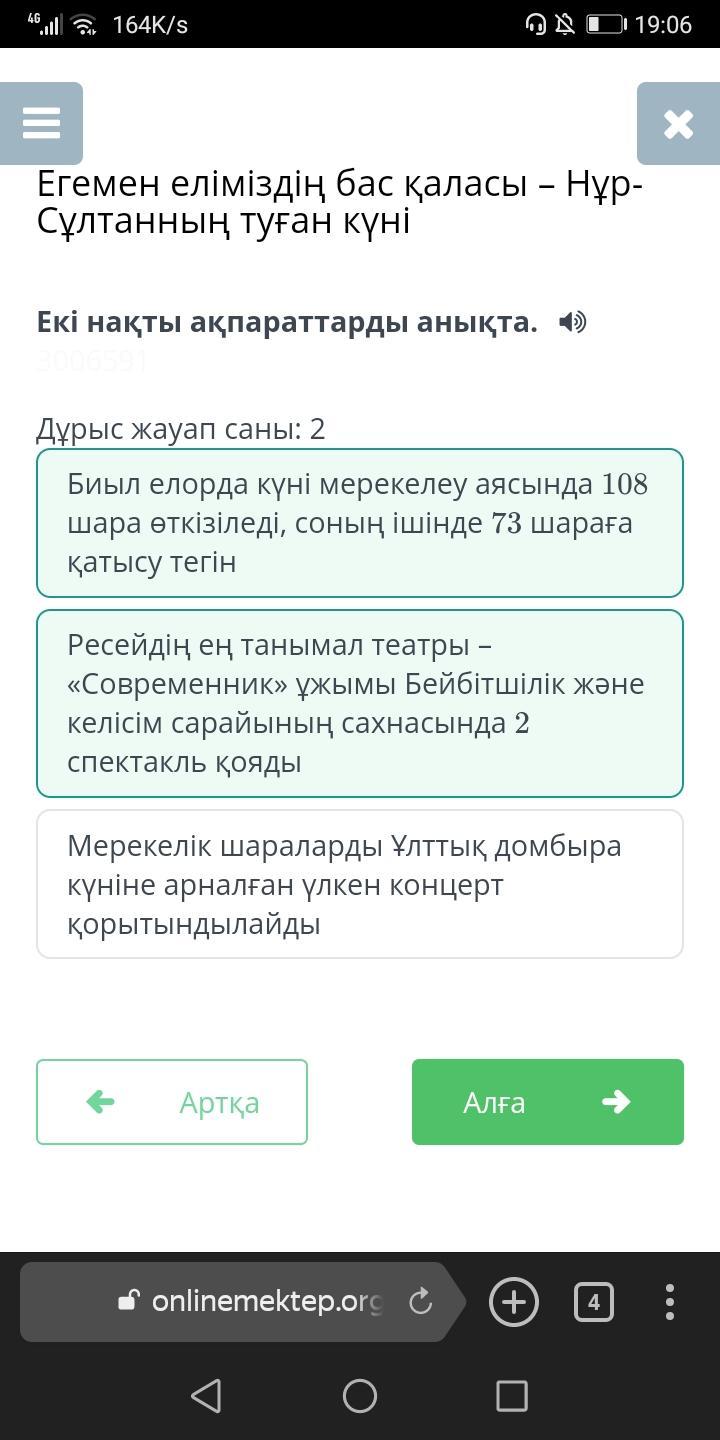Select the «Современник» theatre answer option

(360, 703)
